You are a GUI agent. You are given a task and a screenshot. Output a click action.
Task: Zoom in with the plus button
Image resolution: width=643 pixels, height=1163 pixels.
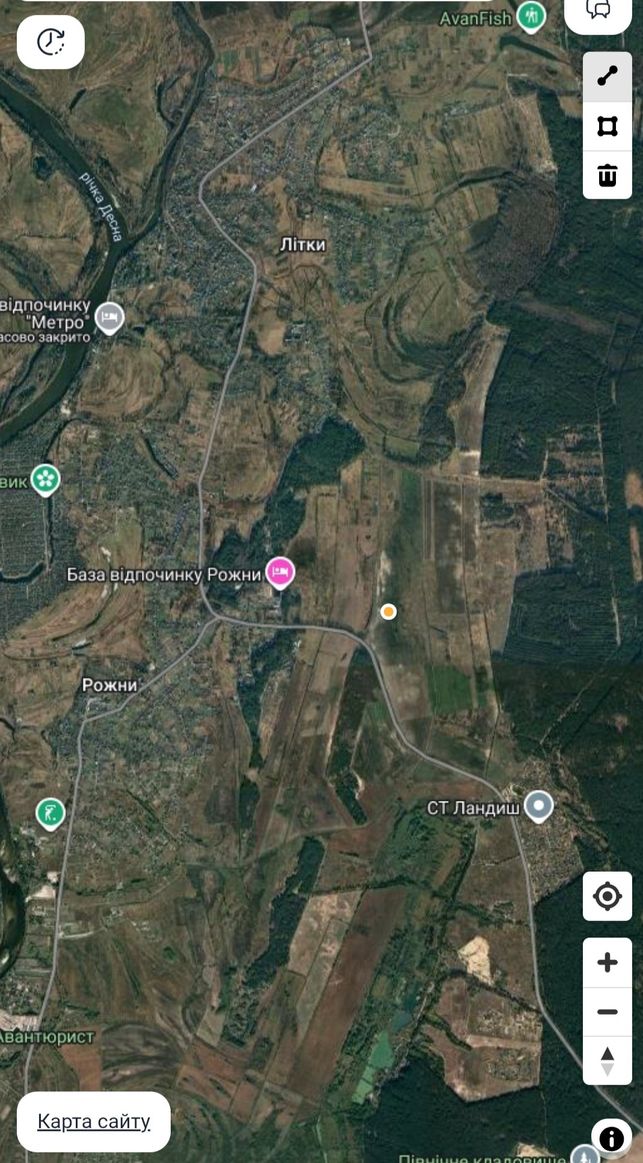[x=607, y=963]
